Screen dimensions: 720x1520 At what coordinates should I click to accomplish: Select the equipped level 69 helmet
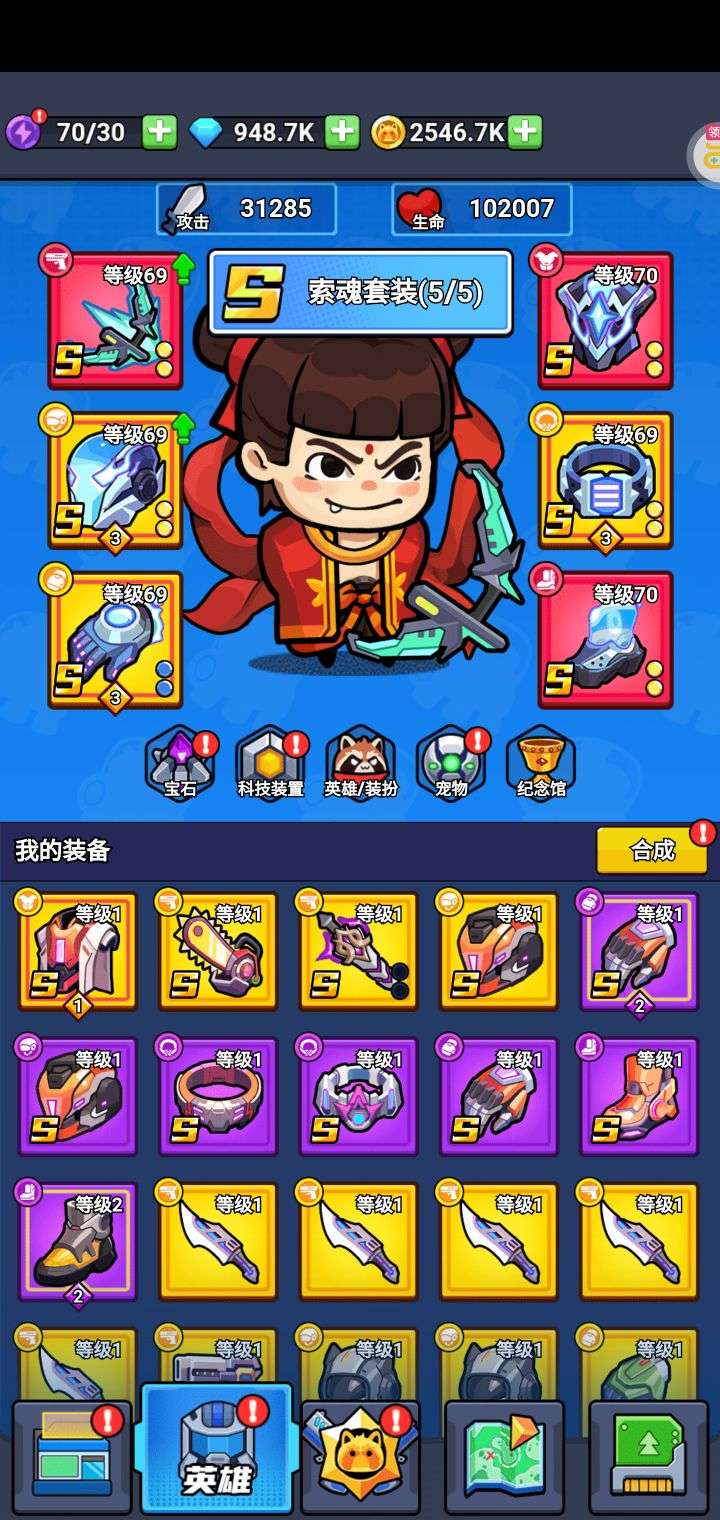click(x=115, y=480)
